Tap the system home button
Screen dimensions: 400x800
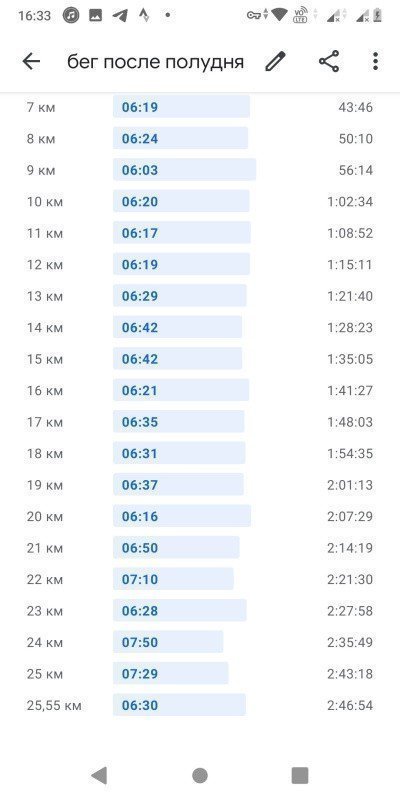click(200, 776)
